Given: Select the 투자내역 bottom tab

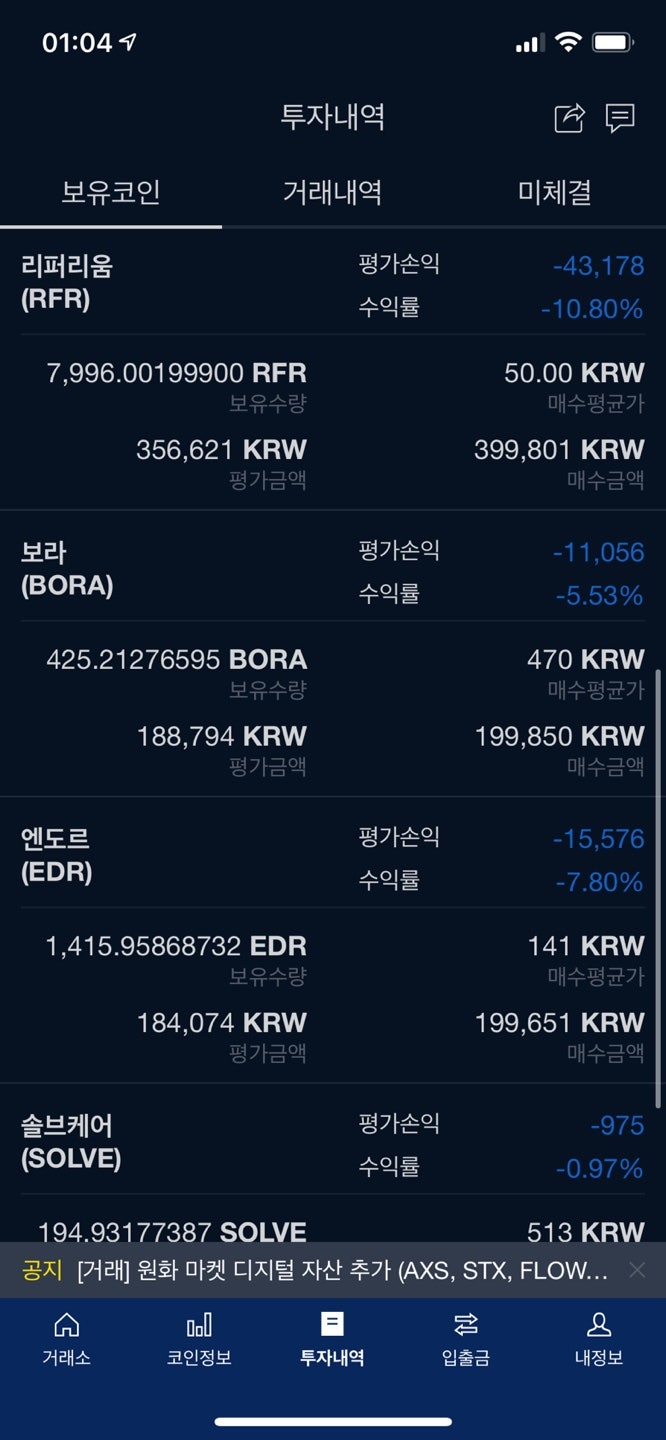Looking at the screenshot, I should (x=332, y=1339).
